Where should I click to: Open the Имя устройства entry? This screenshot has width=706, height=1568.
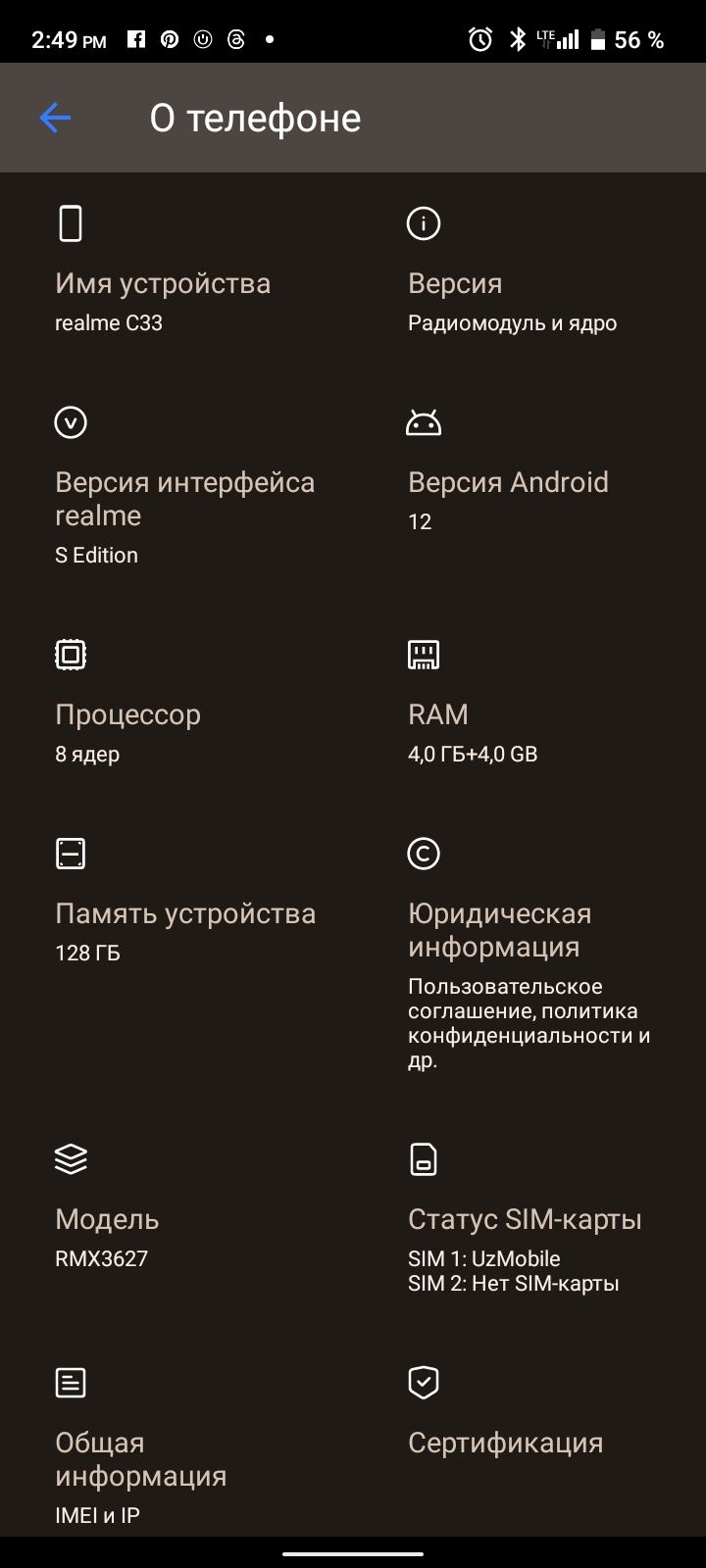click(x=176, y=271)
